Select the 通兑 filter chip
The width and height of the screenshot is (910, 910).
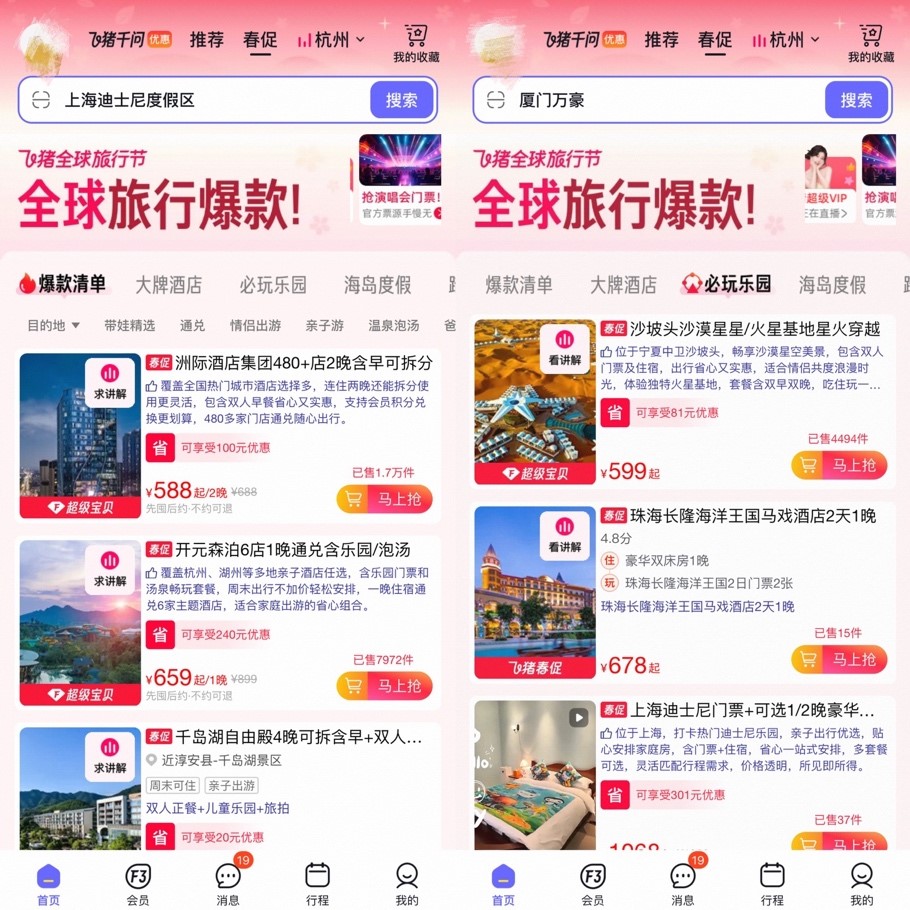[x=192, y=325]
